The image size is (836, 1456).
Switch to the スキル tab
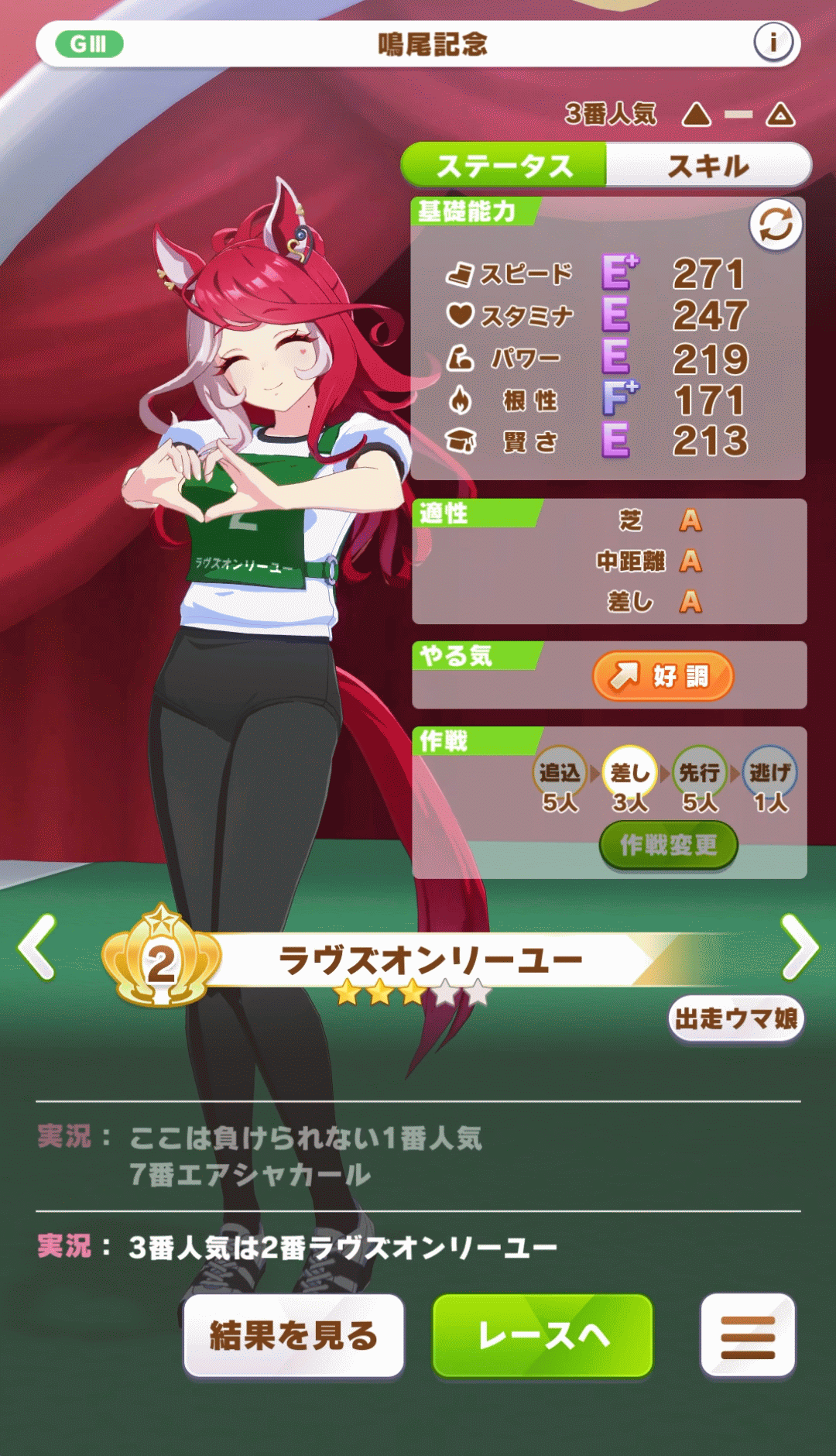[708, 165]
